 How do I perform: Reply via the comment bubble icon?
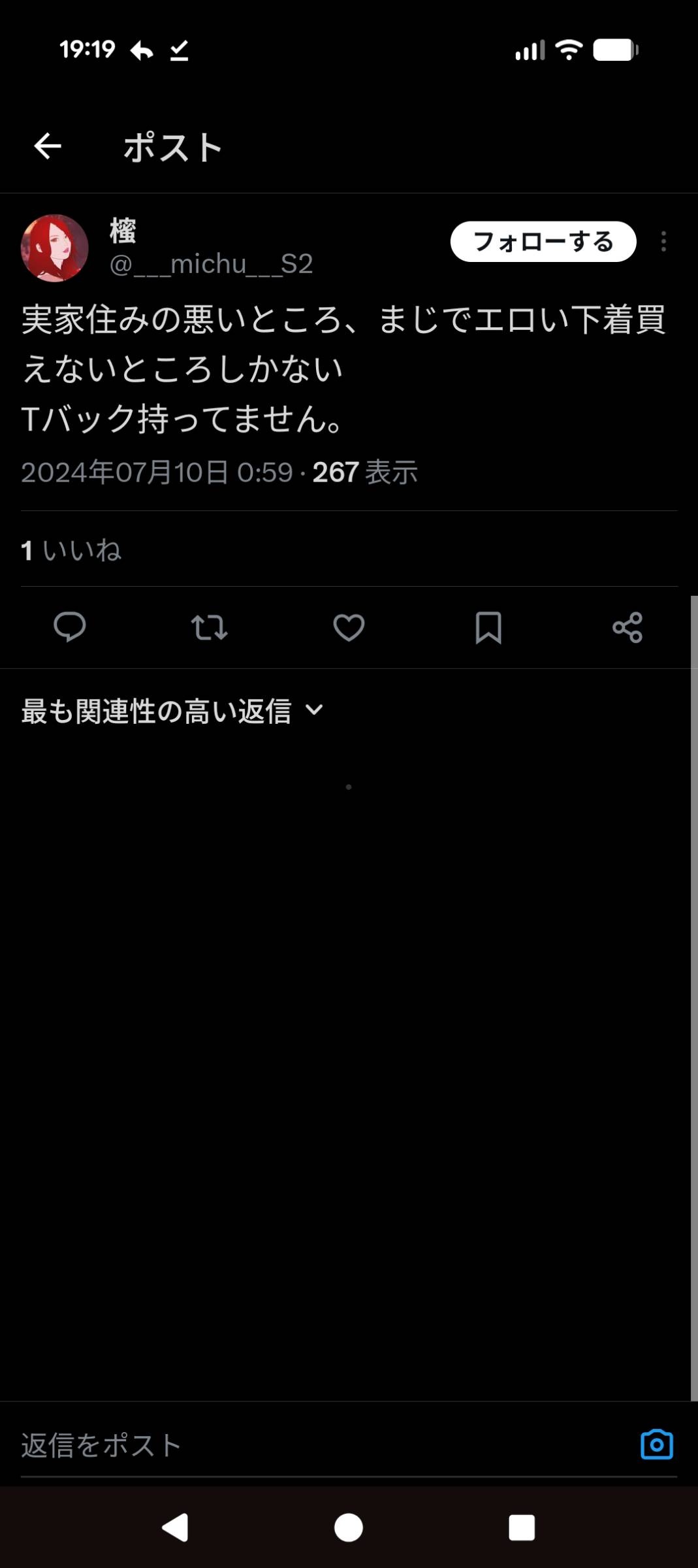coord(70,627)
